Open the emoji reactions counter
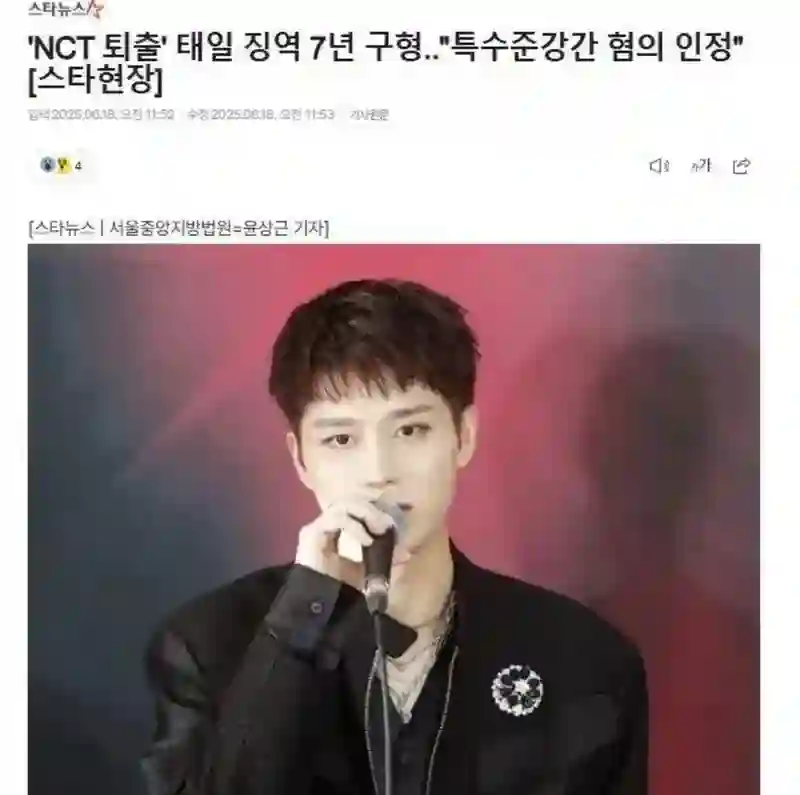This screenshot has width=800, height=795. 61,166
